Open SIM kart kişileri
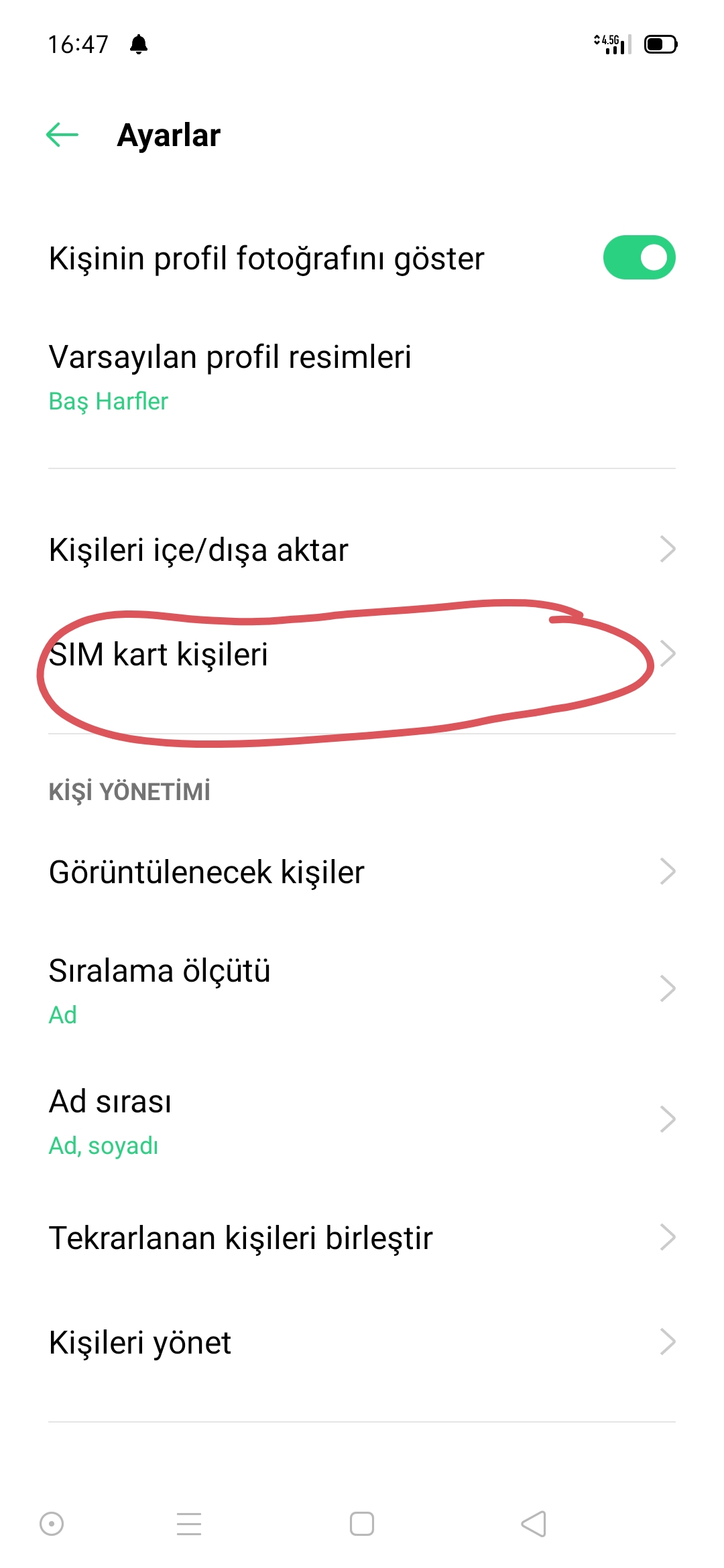 coord(362,654)
